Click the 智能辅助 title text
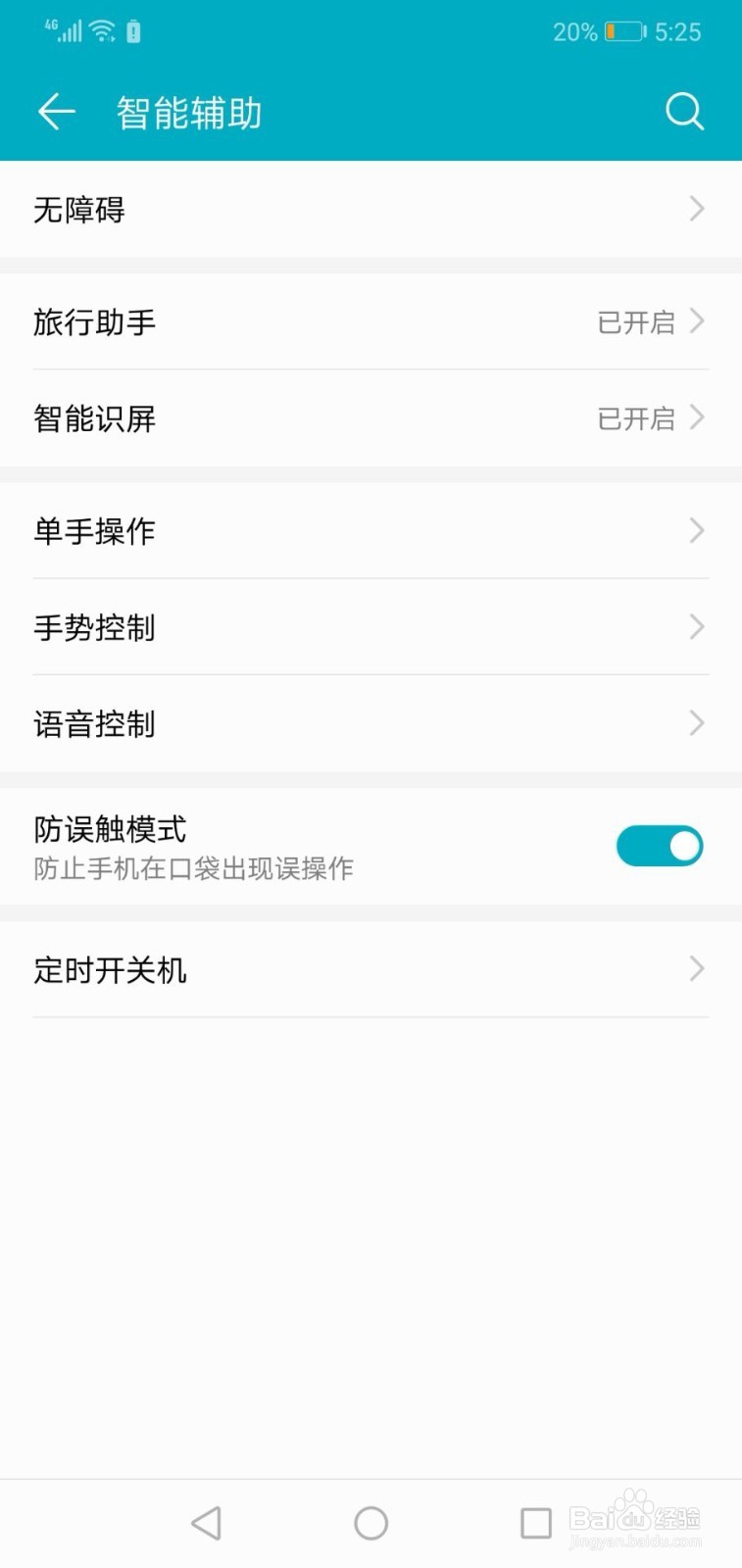This screenshot has height=1568, width=742. 188,111
